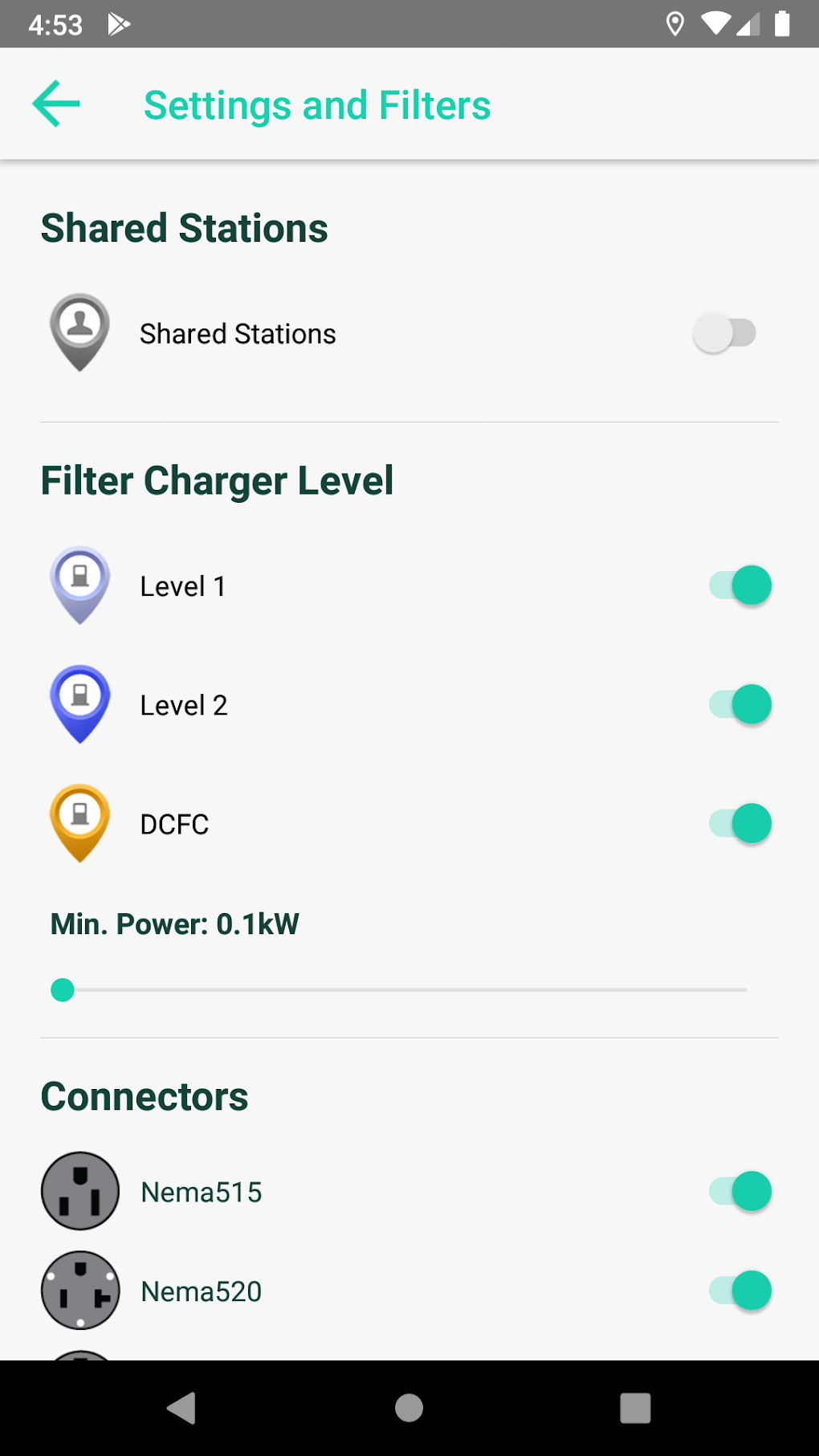The image size is (819, 1456).
Task: Turn off the Nema520 connector switch
Action: coord(739,1291)
